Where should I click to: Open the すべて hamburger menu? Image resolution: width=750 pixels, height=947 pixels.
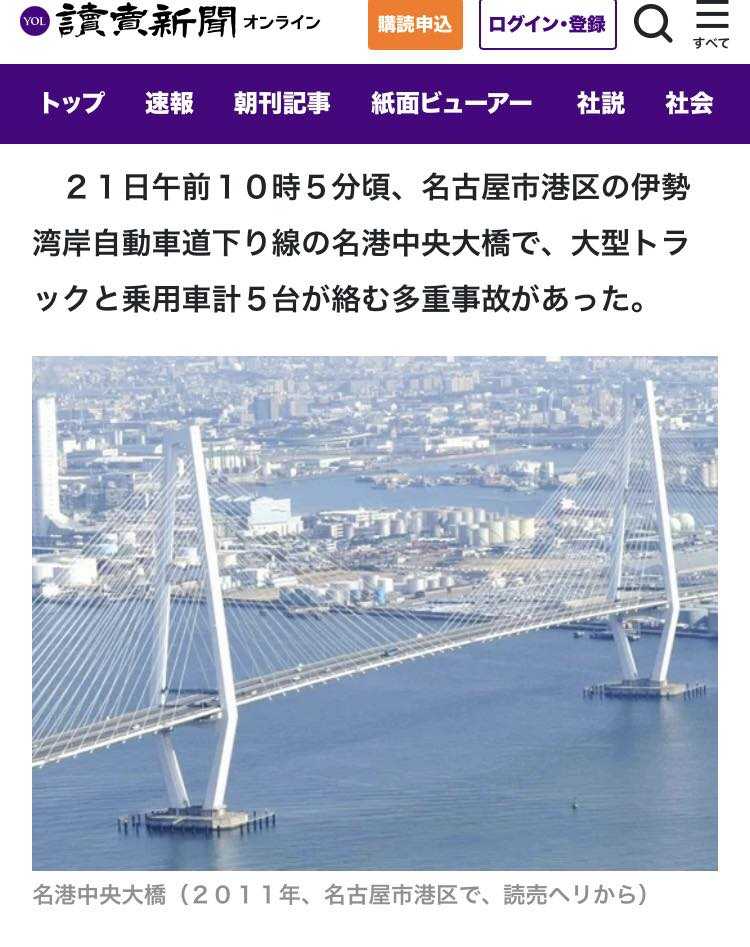[x=712, y=26]
